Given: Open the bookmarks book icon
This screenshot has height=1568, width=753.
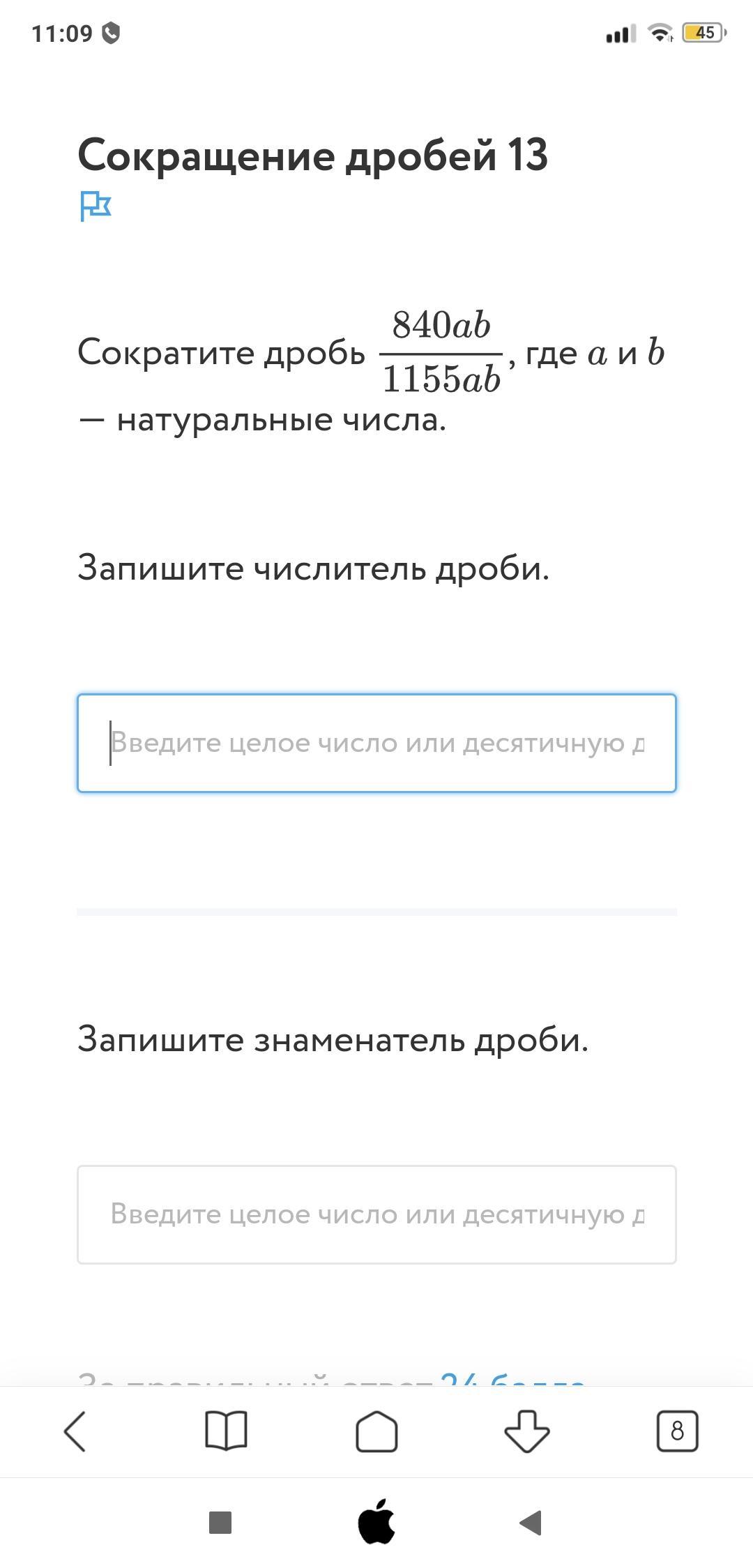Looking at the screenshot, I should (226, 1431).
